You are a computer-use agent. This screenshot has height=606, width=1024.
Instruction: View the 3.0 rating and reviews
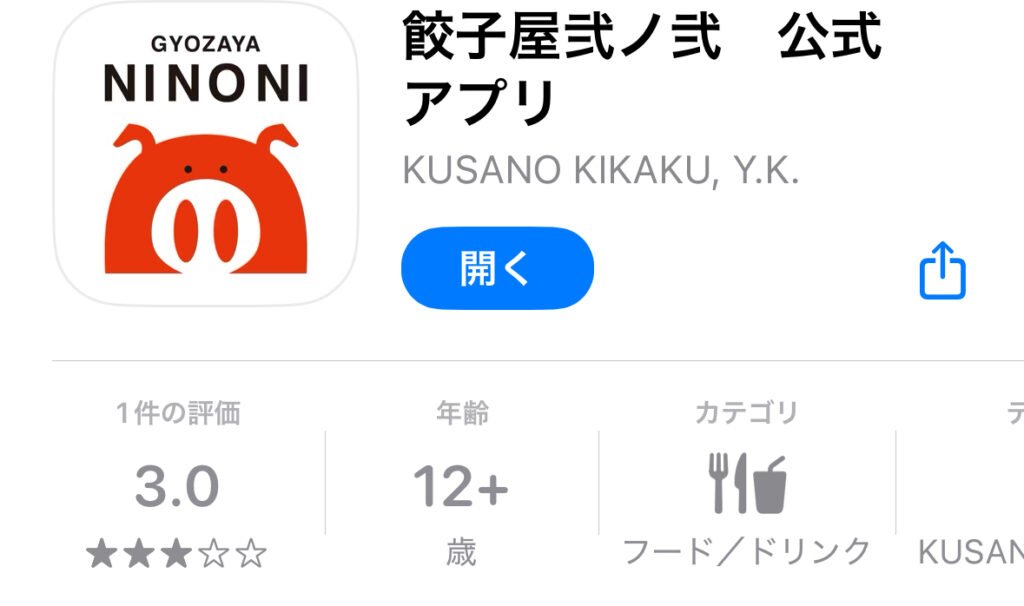(177, 487)
